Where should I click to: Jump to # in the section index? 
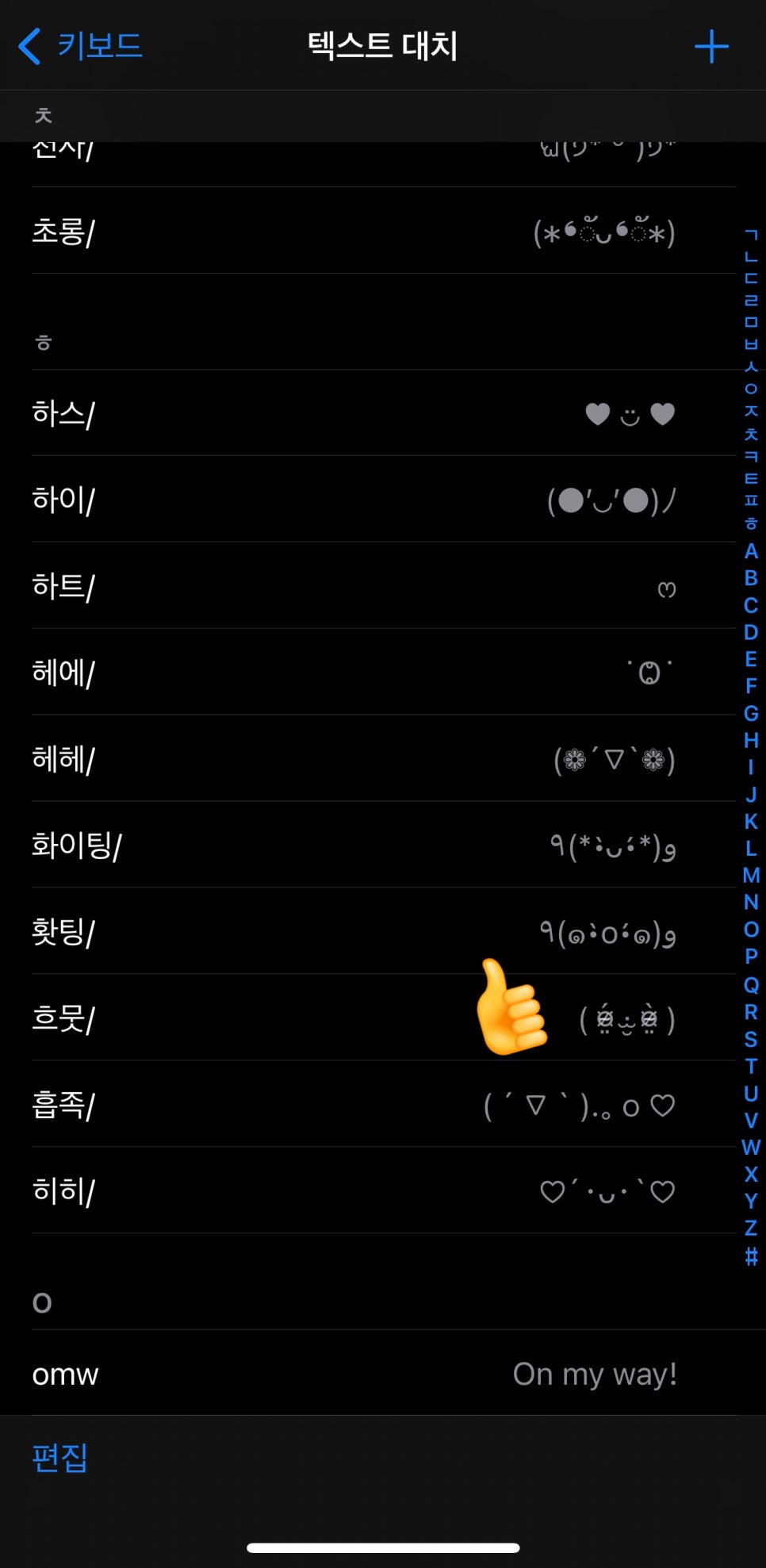tap(751, 1256)
